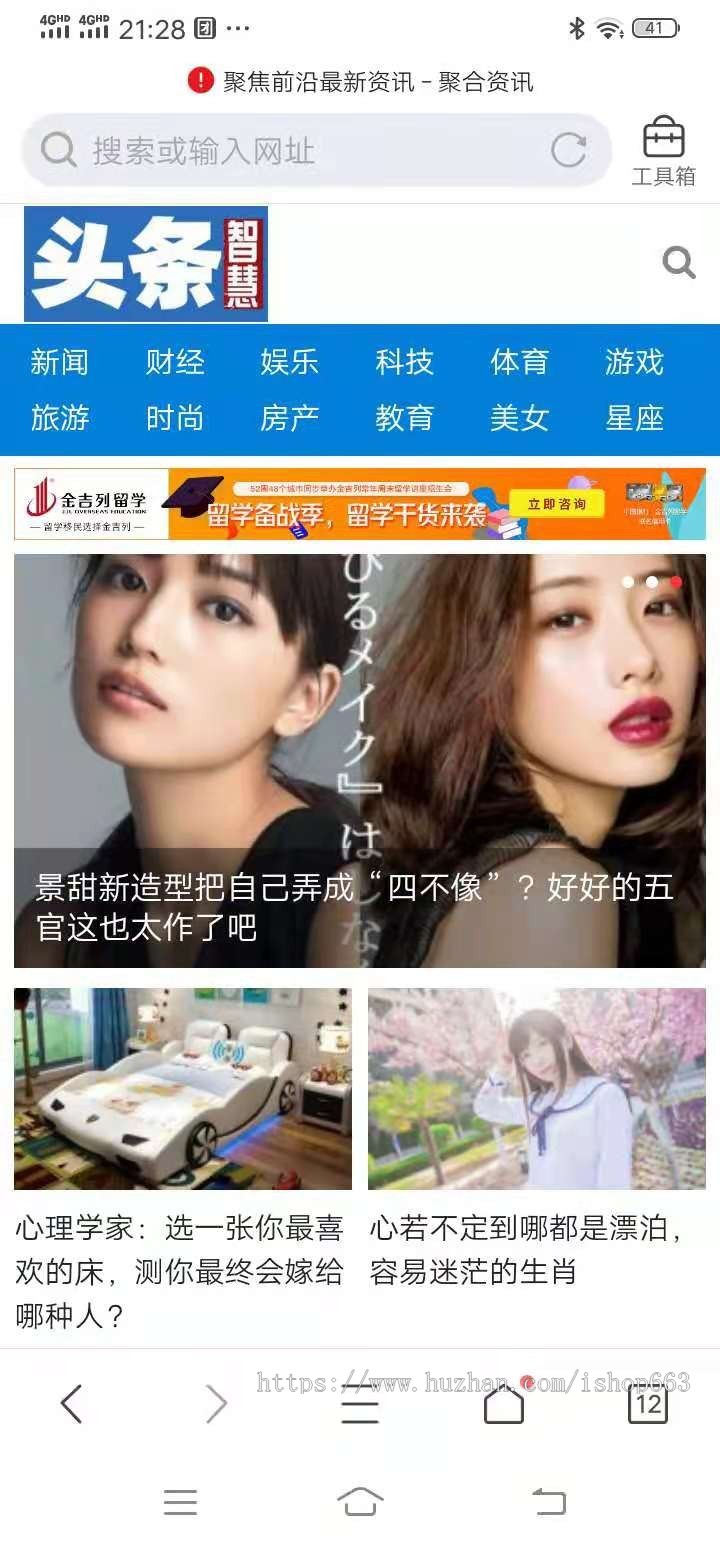Open the 教育 category
720x1544 pixels.
[x=404, y=418]
